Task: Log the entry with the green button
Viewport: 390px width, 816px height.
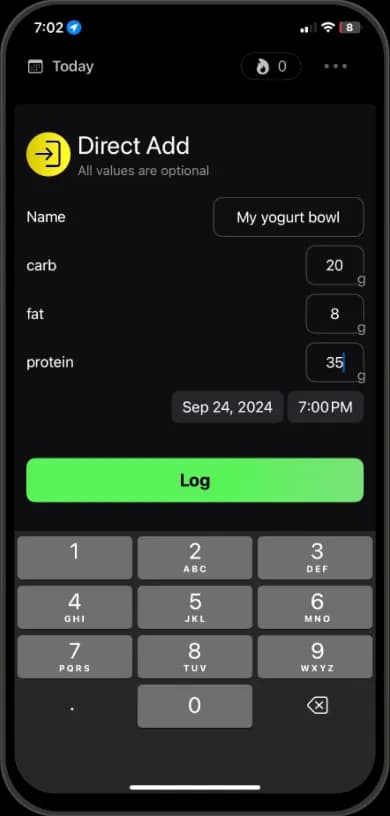Action: 195,480
